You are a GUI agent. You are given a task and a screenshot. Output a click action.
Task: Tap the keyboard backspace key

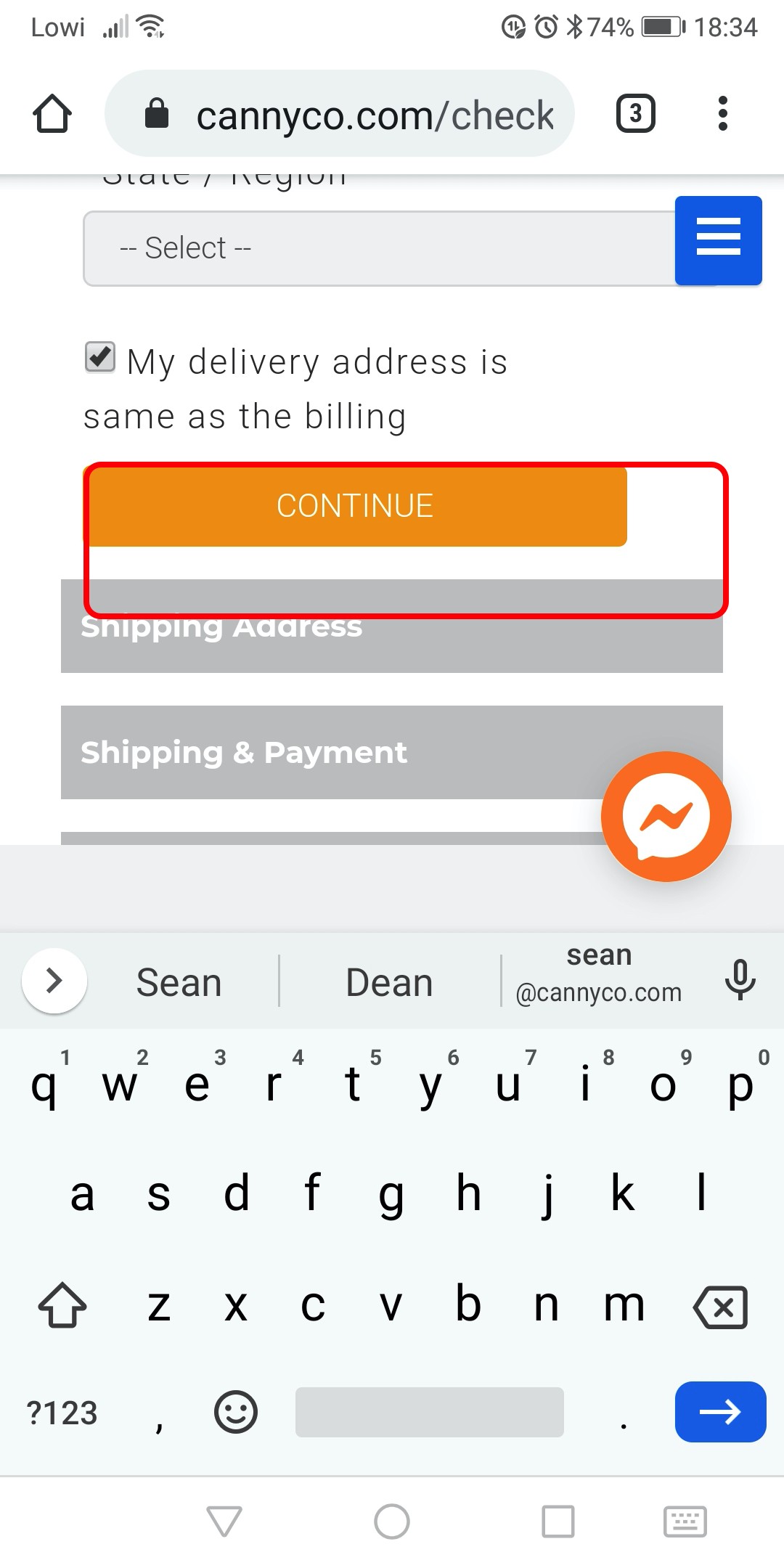pos(720,1307)
